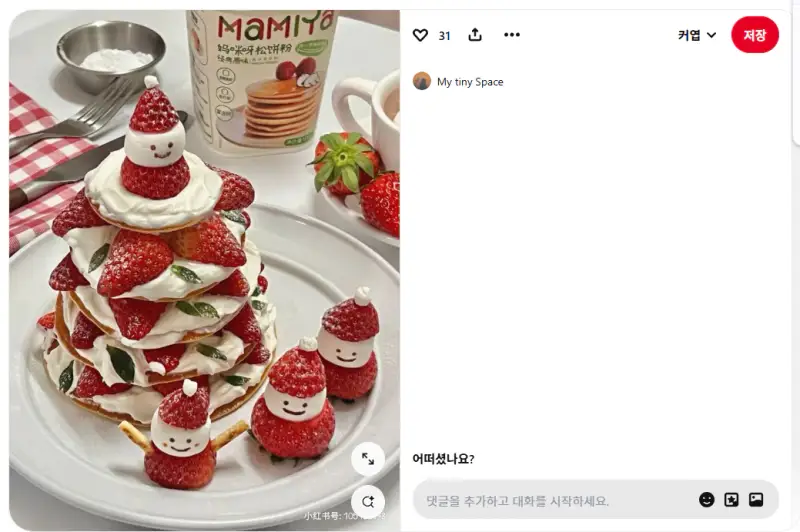
Task: Attach a photo to the comment
Action: pos(756,500)
